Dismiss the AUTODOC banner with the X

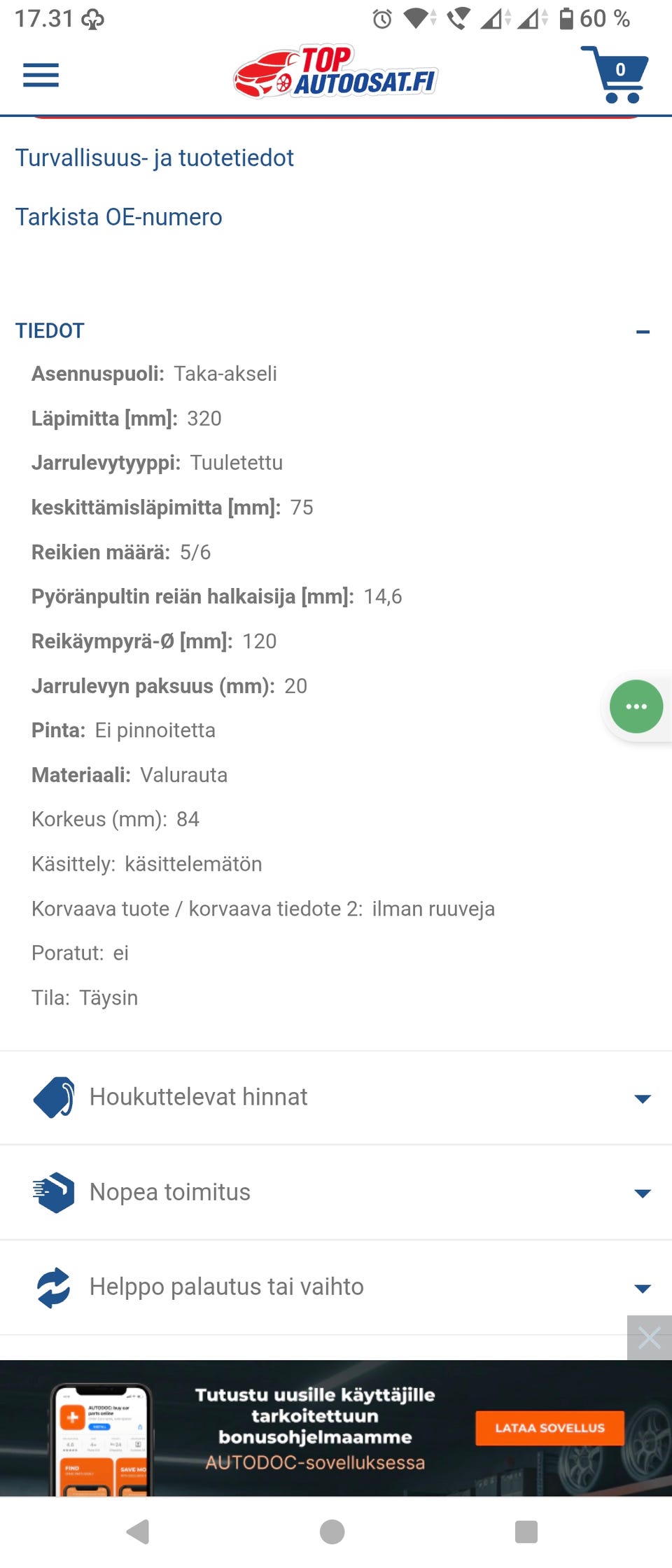(651, 1338)
